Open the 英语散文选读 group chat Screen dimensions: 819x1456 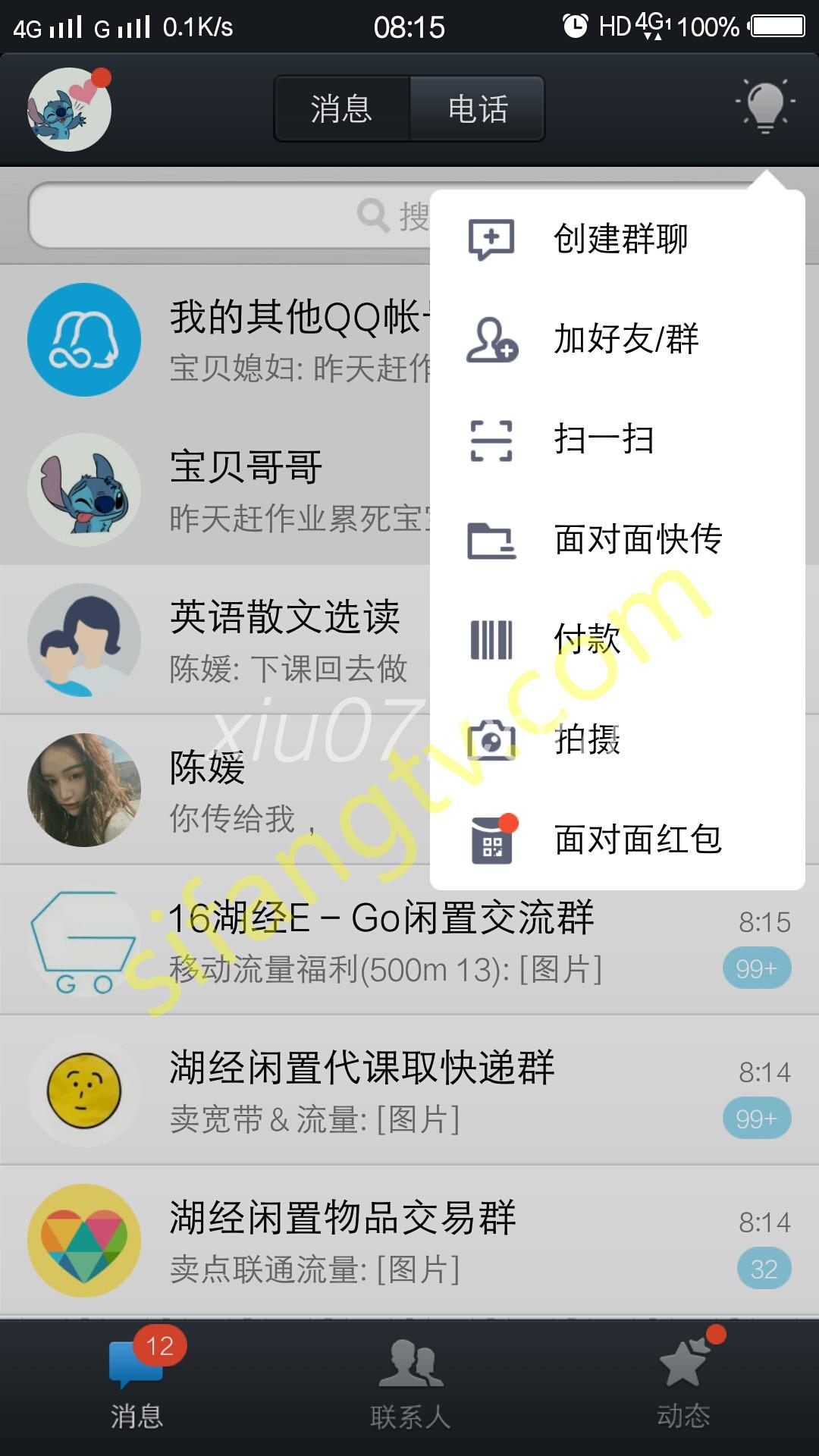click(227, 639)
